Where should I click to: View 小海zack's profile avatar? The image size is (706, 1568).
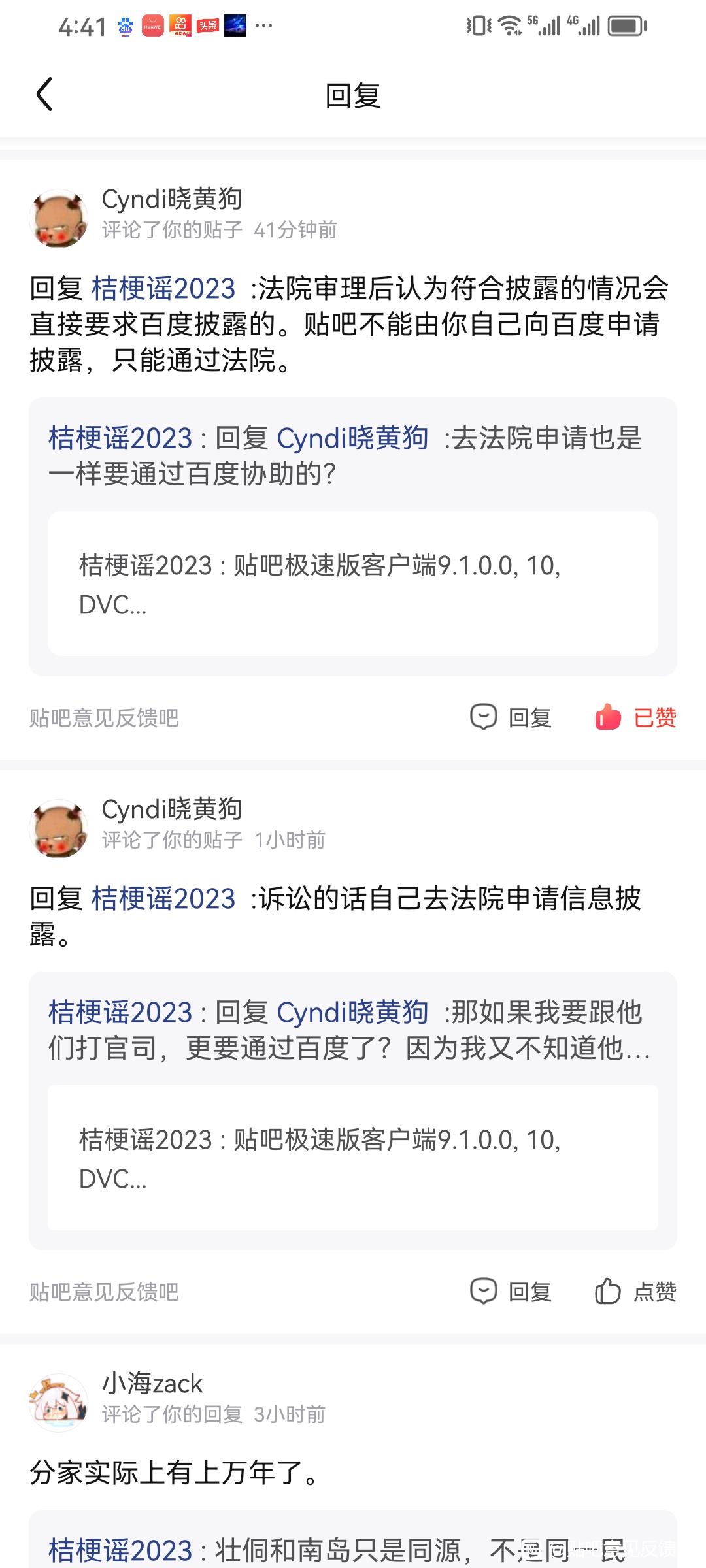point(59,1402)
